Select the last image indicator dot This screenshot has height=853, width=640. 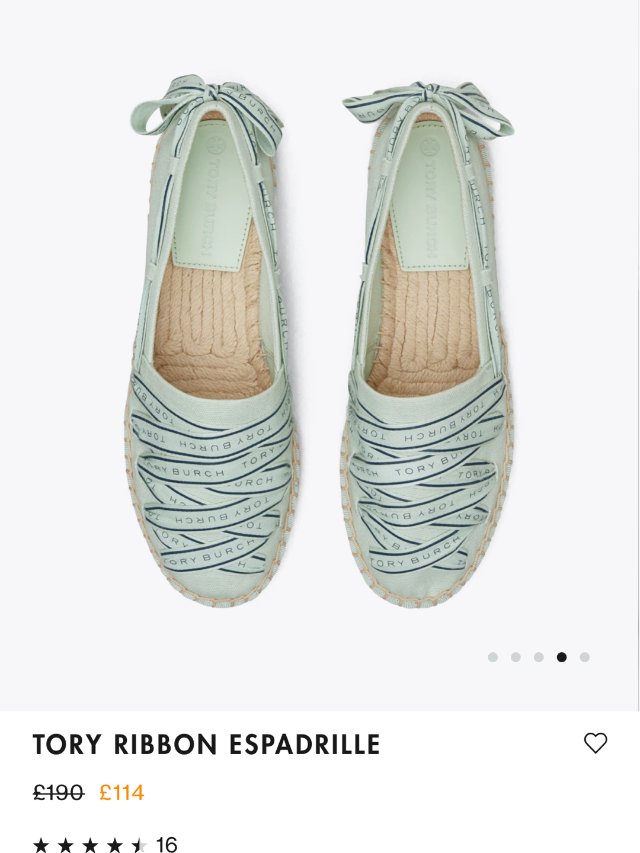coord(585,657)
